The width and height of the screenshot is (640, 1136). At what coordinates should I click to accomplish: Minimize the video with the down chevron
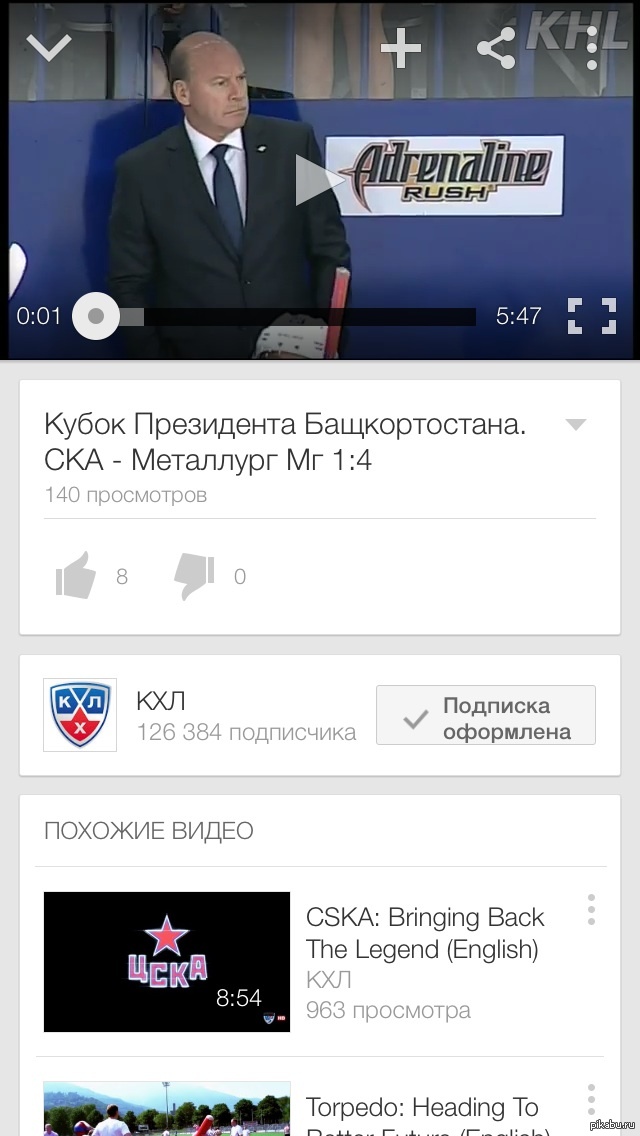point(49,46)
